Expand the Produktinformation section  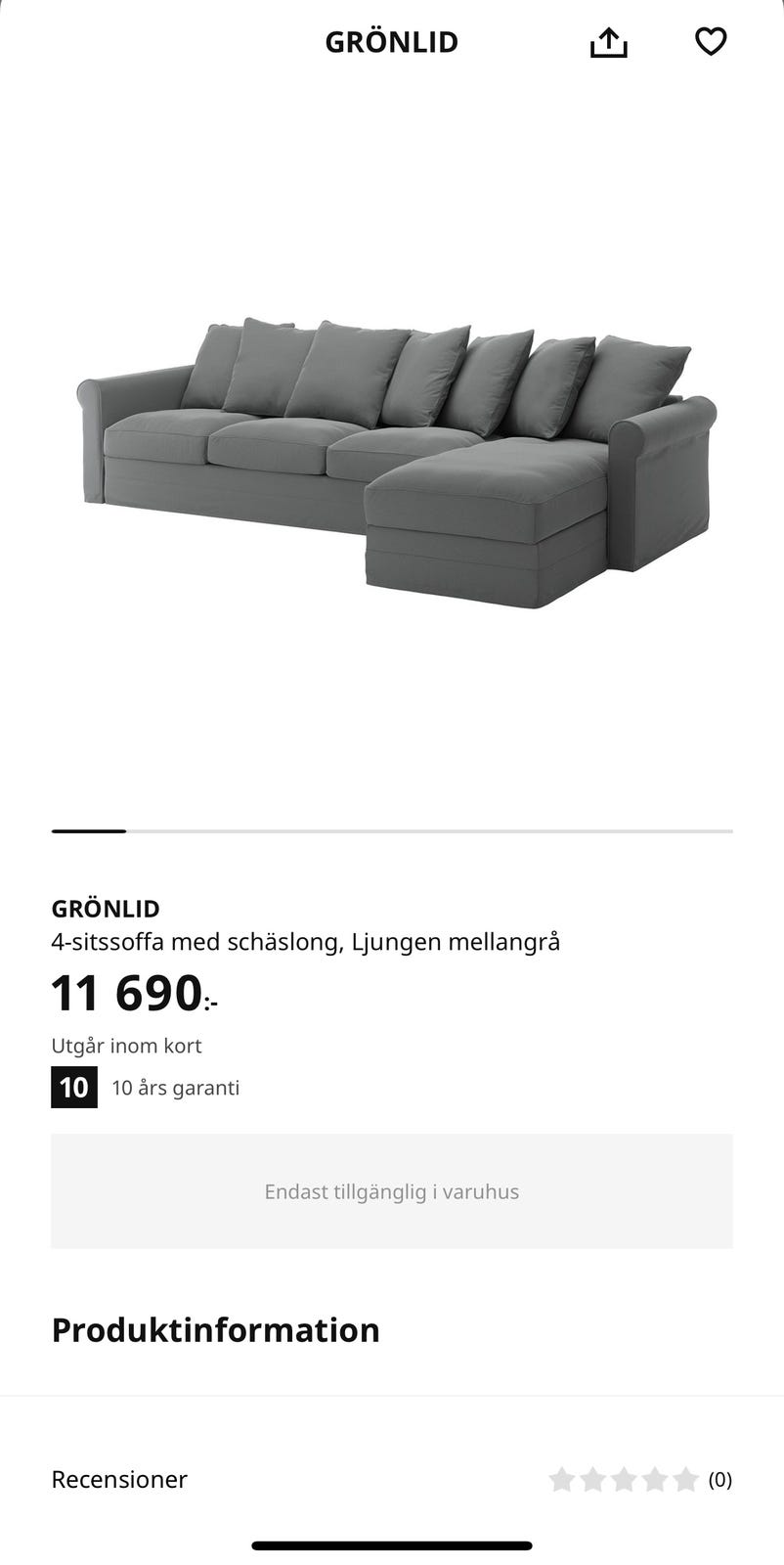(x=216, y=1329)
